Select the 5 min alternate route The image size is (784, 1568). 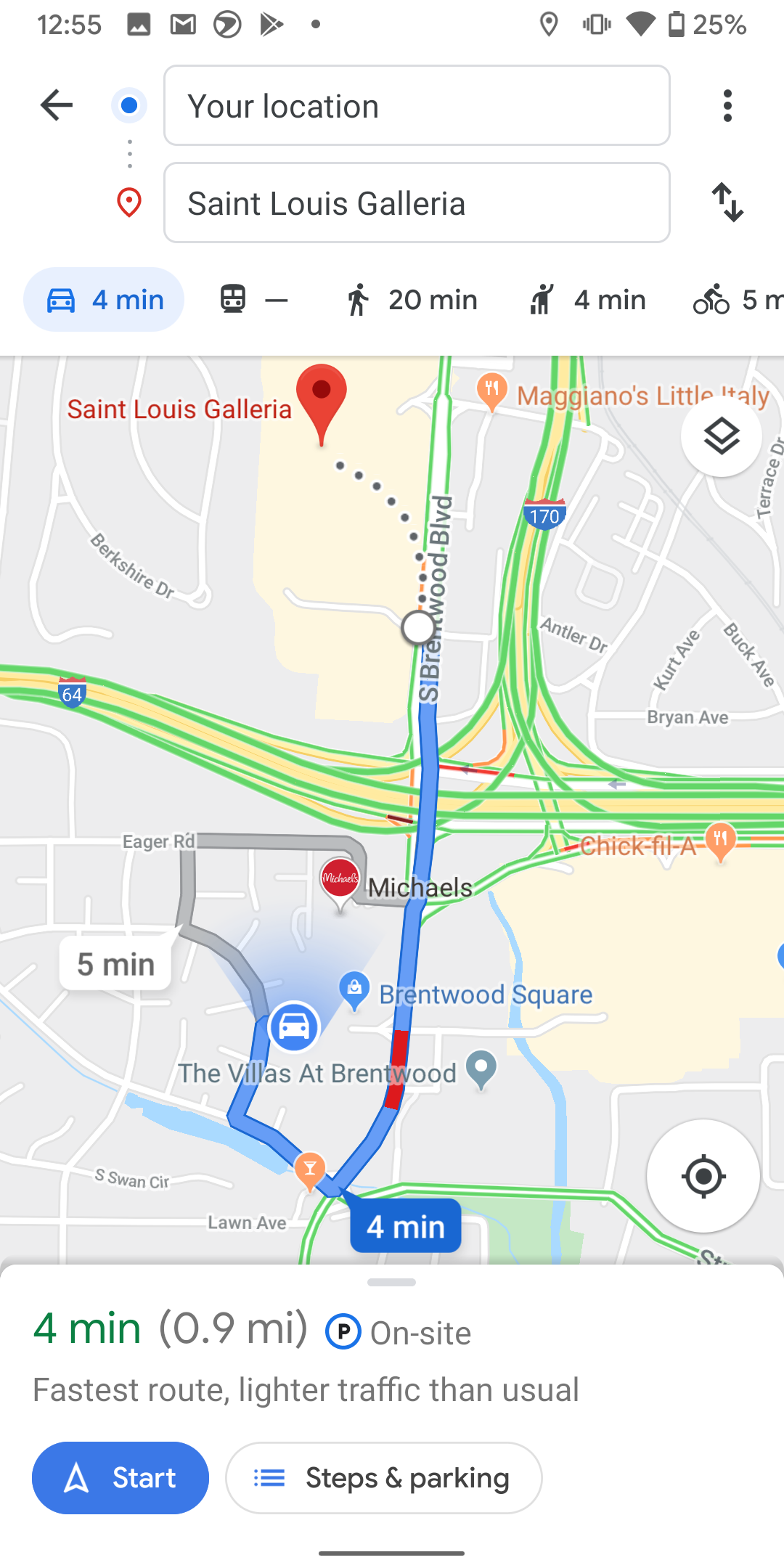coord(116,963)
